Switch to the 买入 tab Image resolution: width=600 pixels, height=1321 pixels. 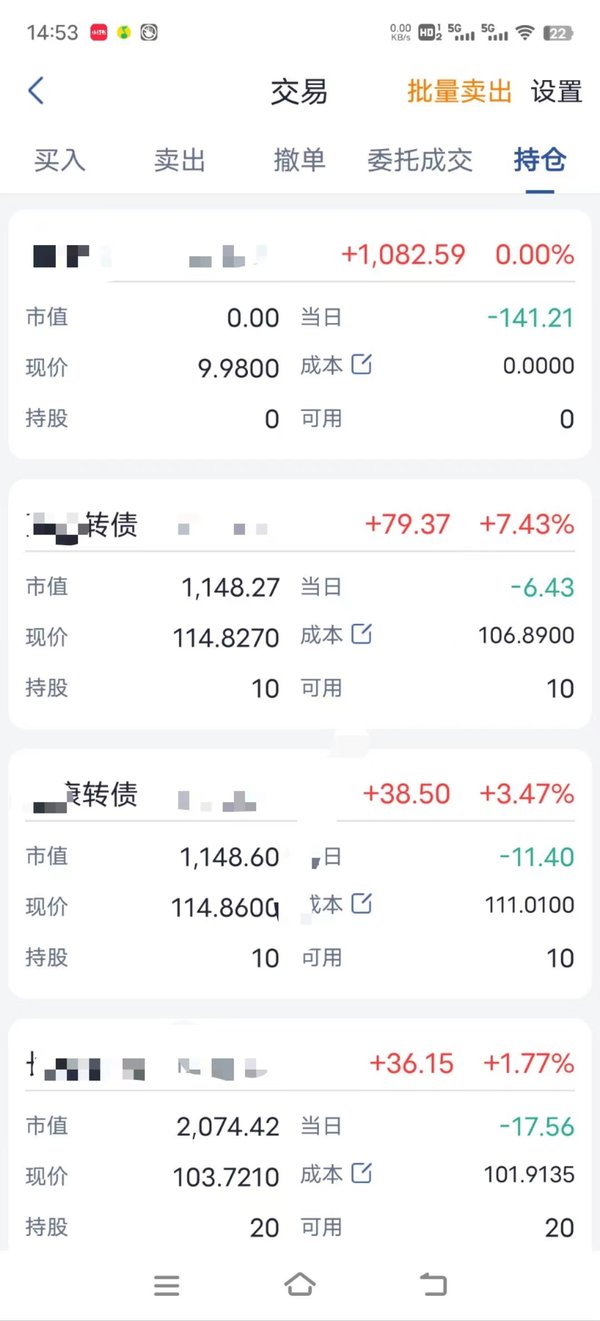tap(60, 160)
